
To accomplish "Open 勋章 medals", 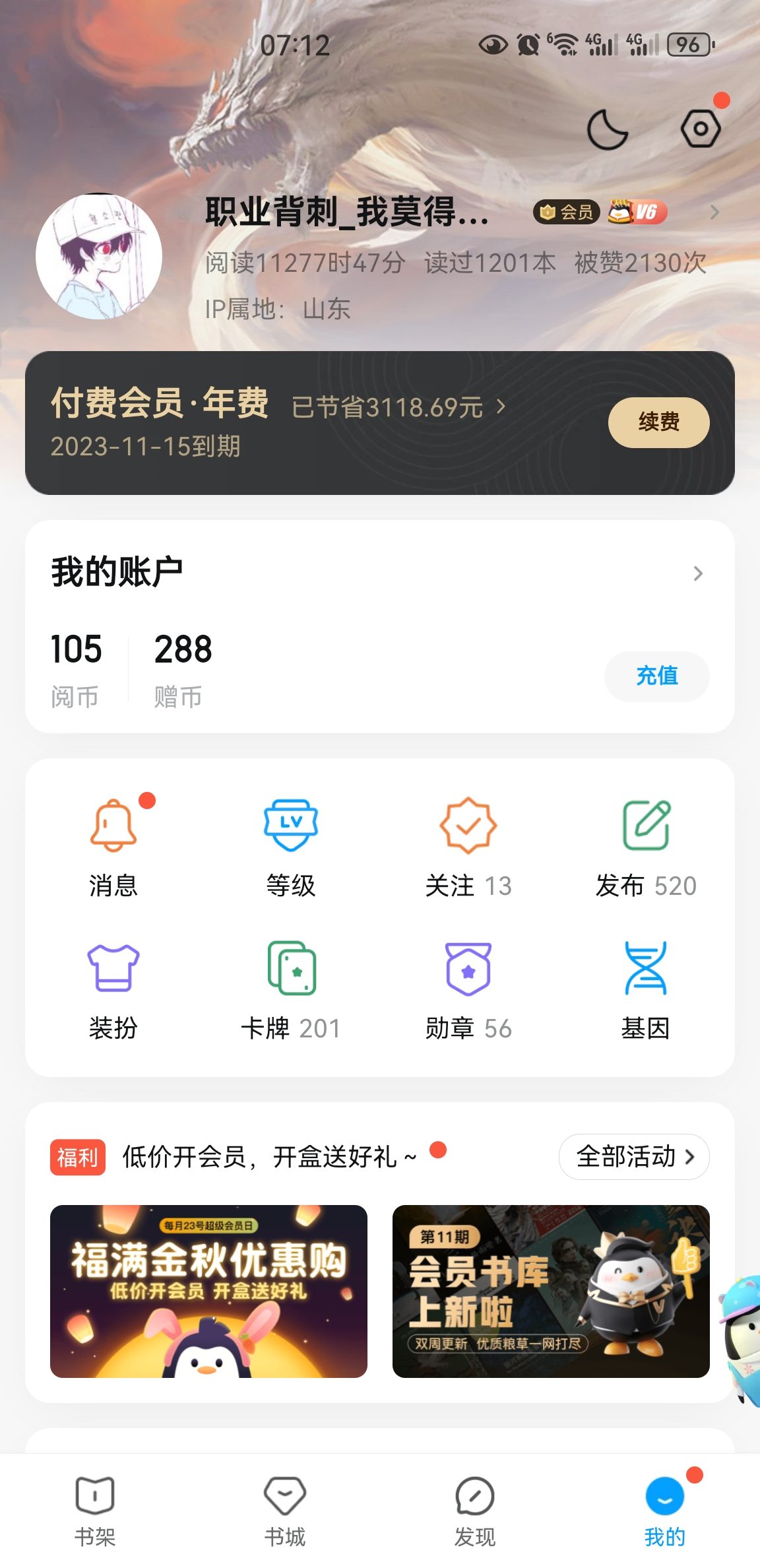I will (x=468, y=989).
